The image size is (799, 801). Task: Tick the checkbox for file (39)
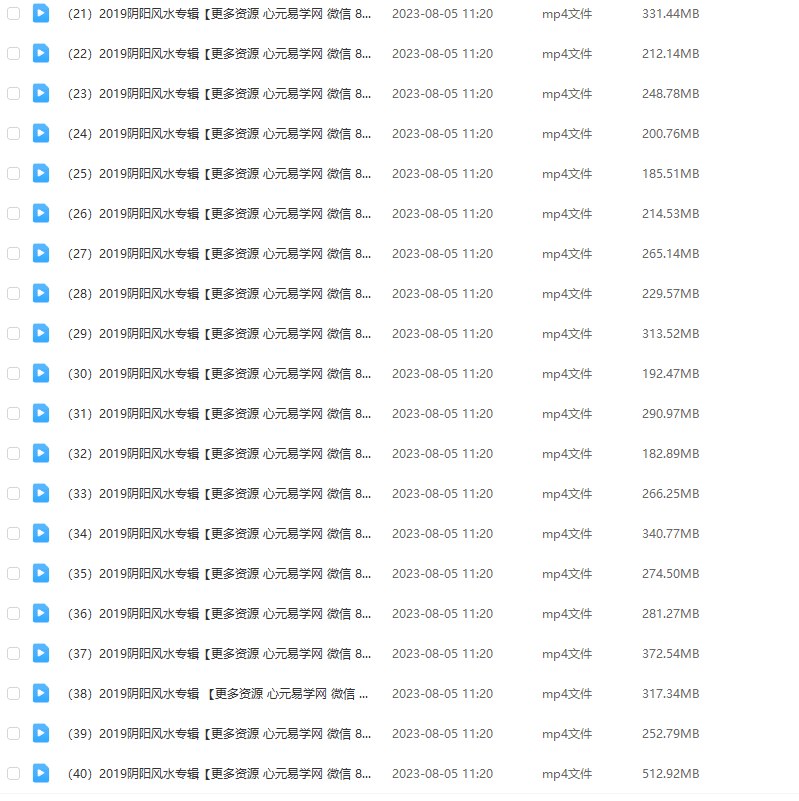tap(13, 733)
